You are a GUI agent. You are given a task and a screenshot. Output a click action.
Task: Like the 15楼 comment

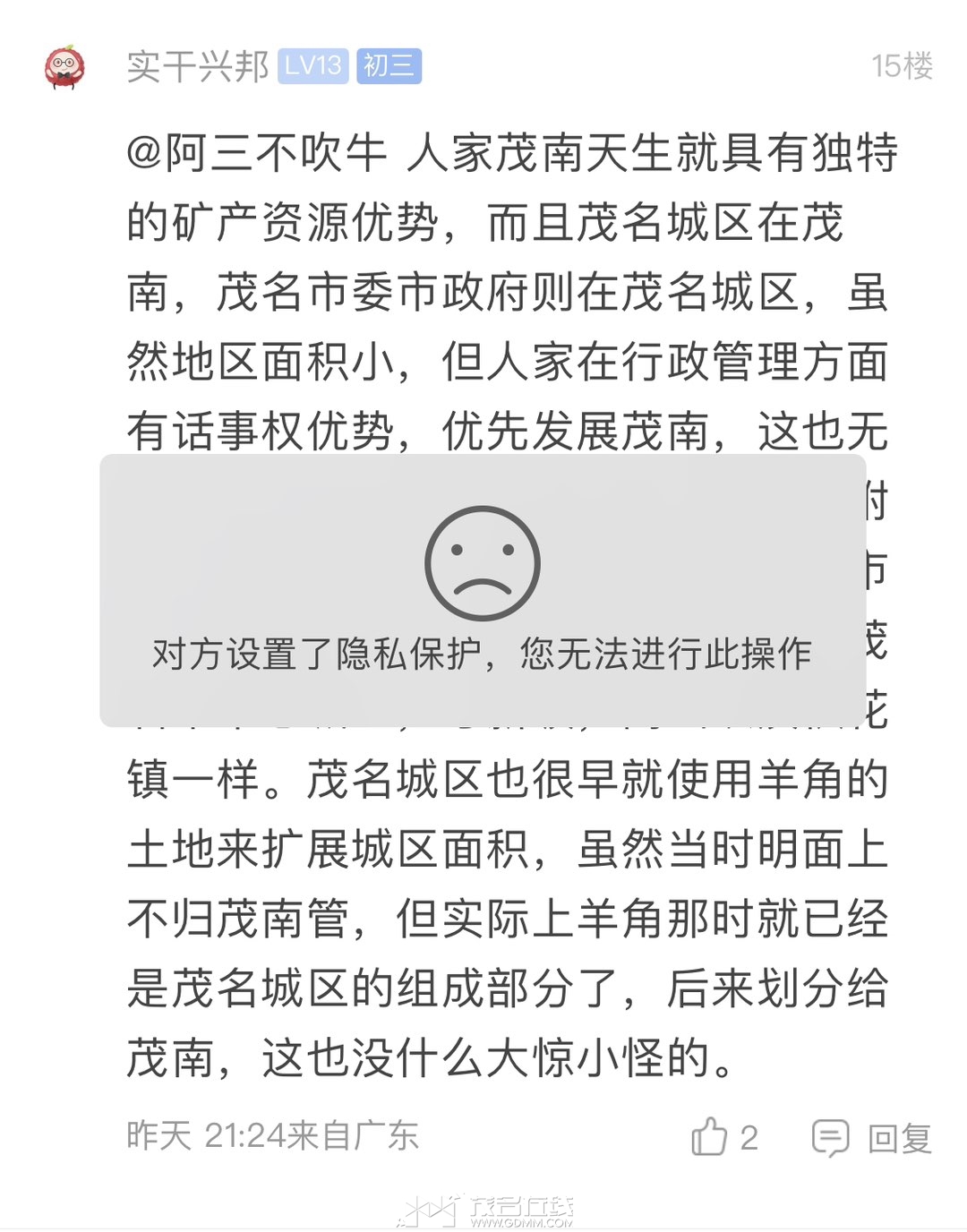click(x=709, y=1137)
